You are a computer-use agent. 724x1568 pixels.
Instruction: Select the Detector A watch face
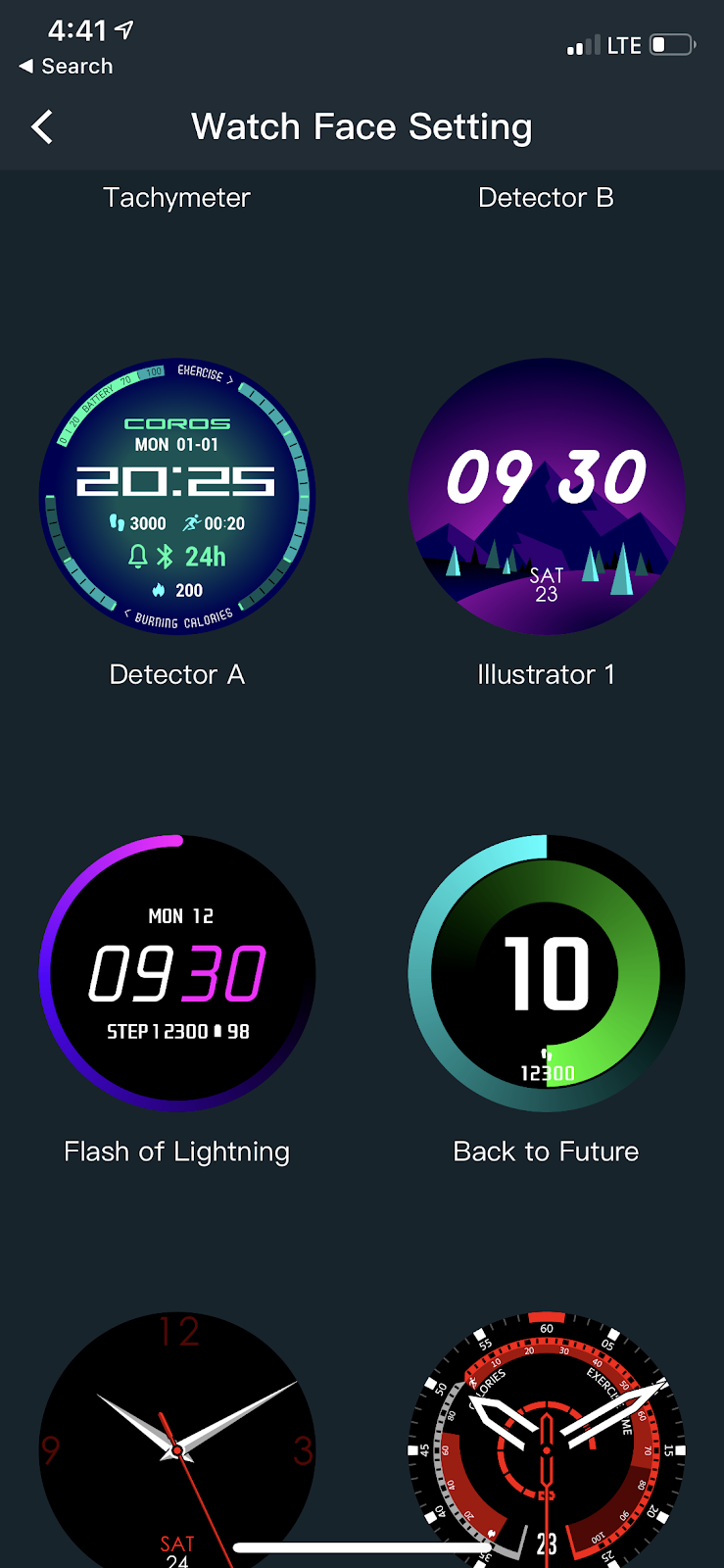(x=177, y=497)
